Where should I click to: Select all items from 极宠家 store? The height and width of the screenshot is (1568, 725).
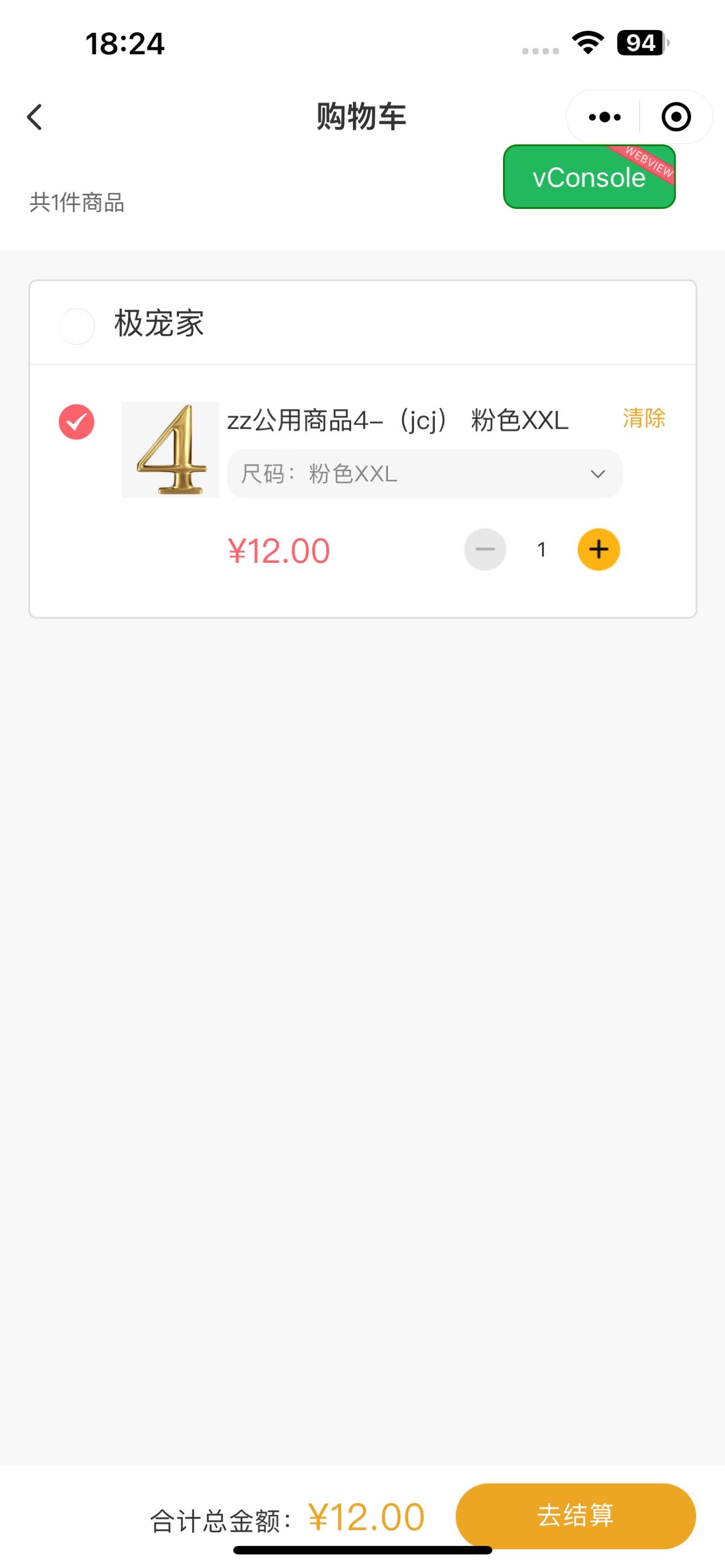(x=76, y=326)
